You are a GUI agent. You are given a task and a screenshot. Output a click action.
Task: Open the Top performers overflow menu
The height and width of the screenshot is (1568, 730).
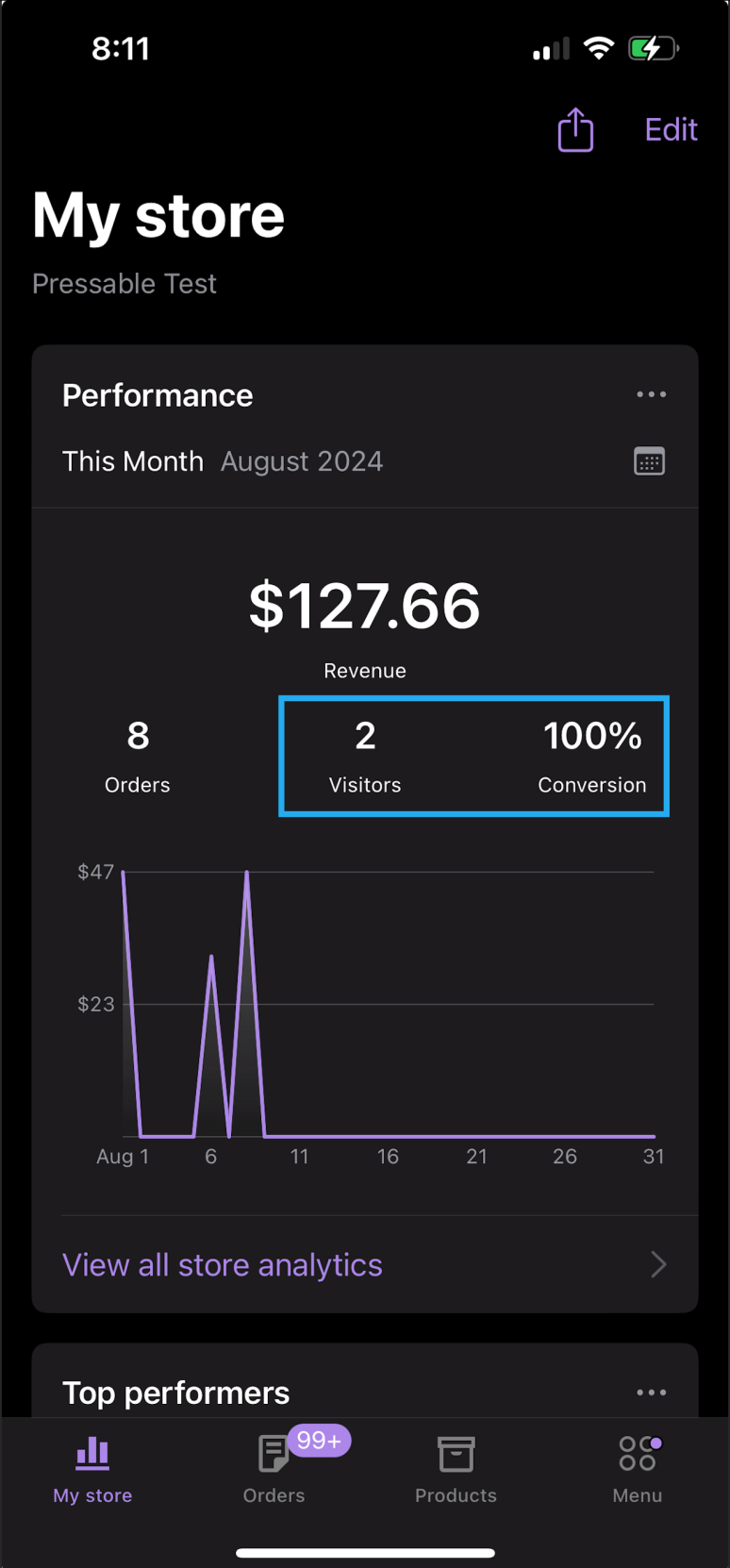651,1393
